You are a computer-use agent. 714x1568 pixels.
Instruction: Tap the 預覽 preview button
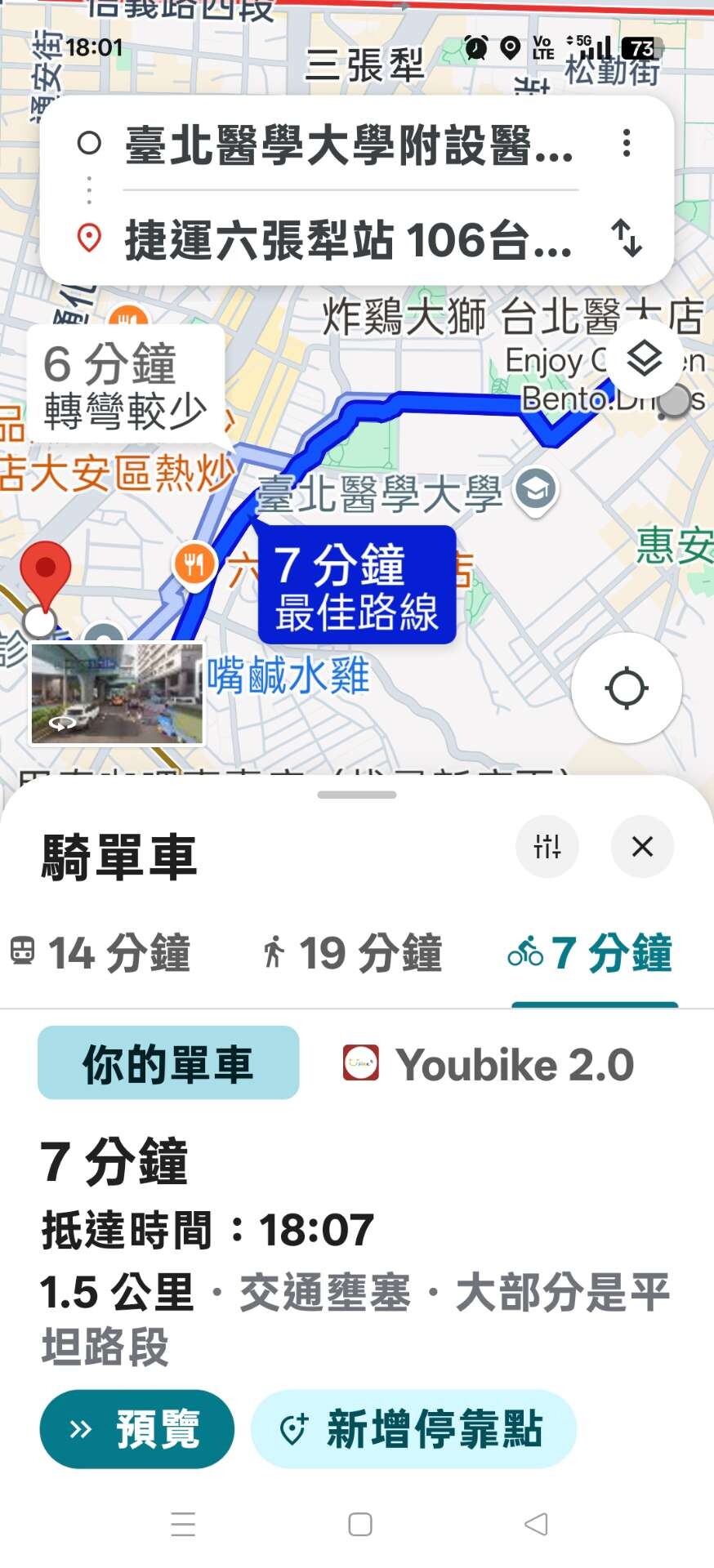(136, 1429)
